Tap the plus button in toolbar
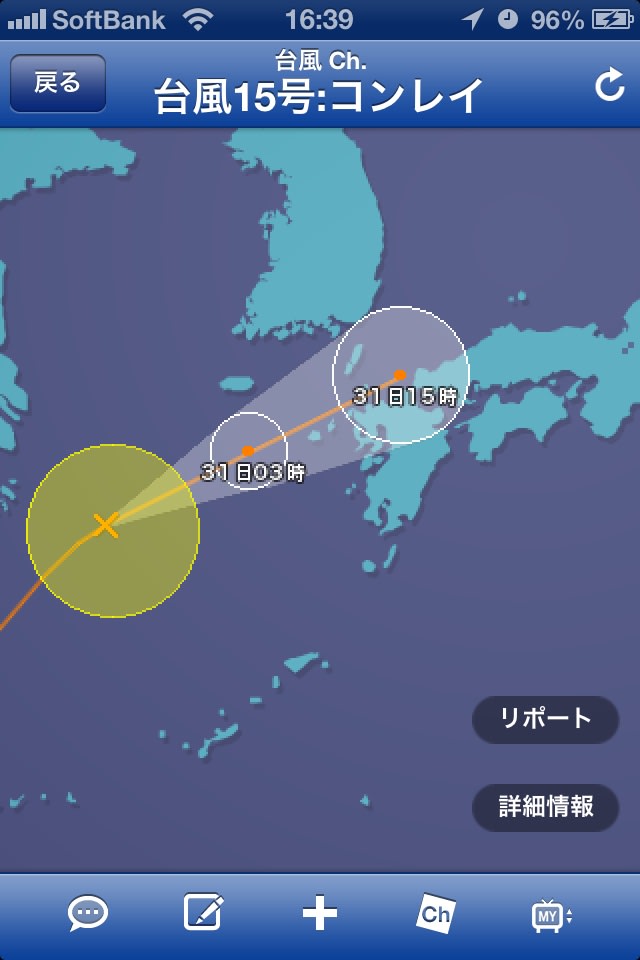This screenshot has height=960, width=640. [x=319, y=913]
